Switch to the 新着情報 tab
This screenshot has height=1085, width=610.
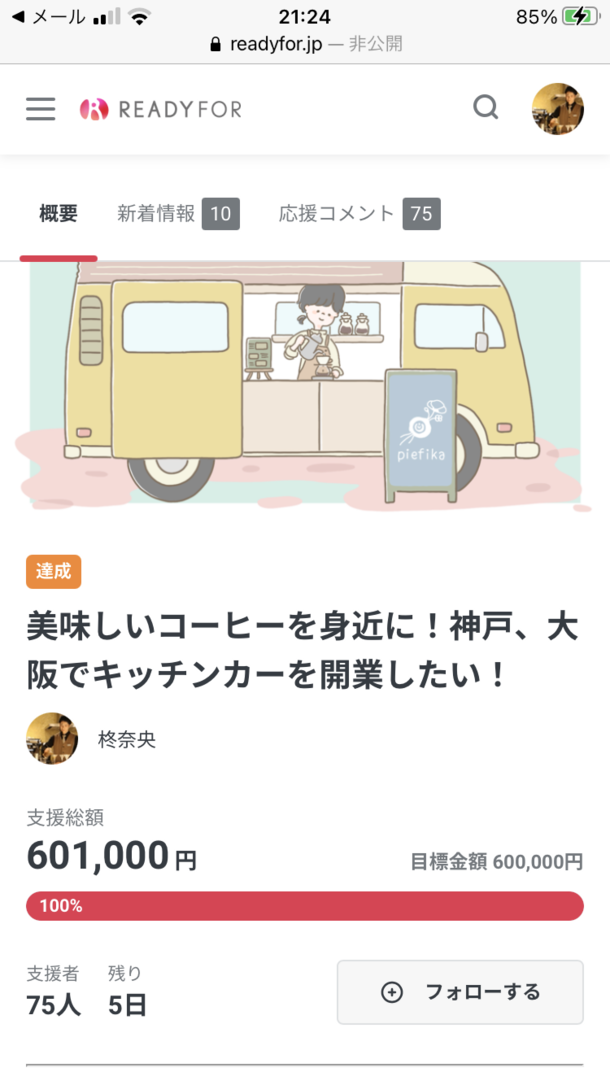click(x=177, y=213)
